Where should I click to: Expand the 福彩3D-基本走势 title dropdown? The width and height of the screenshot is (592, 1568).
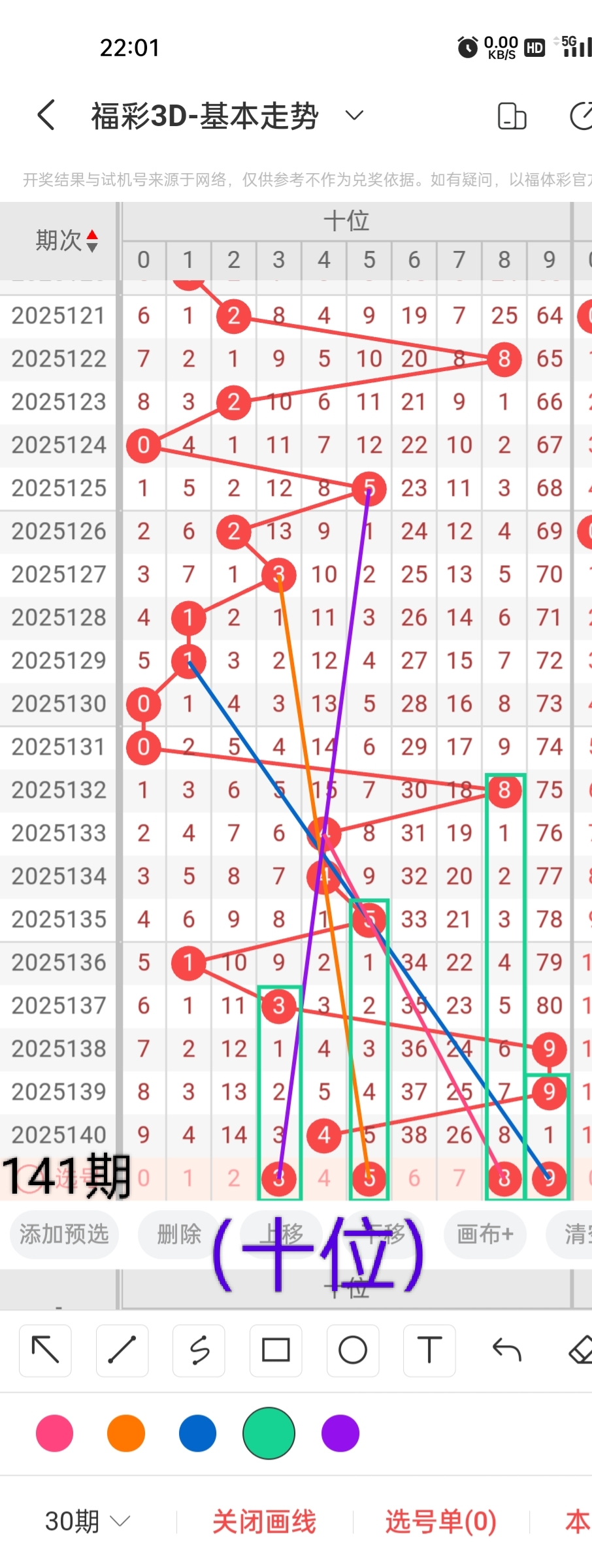tap(354, 116)
